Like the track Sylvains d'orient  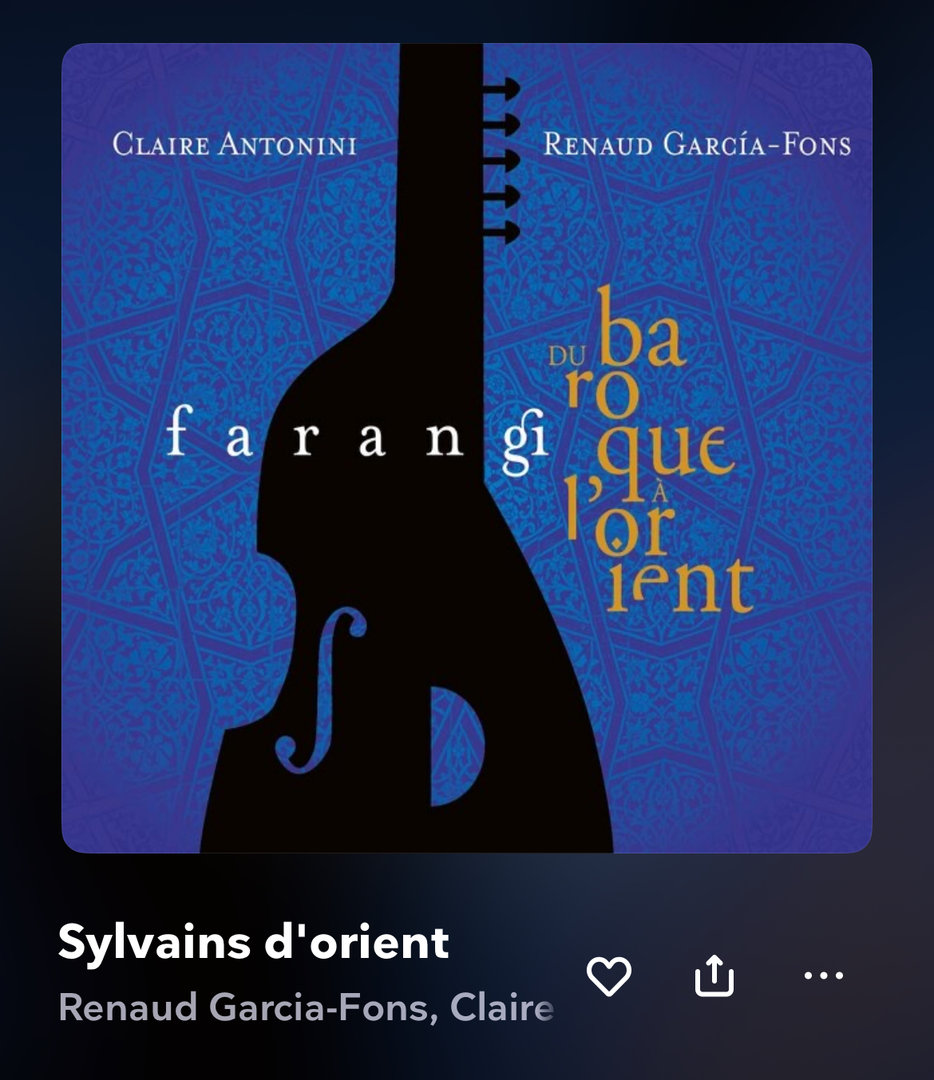[608, 976]
